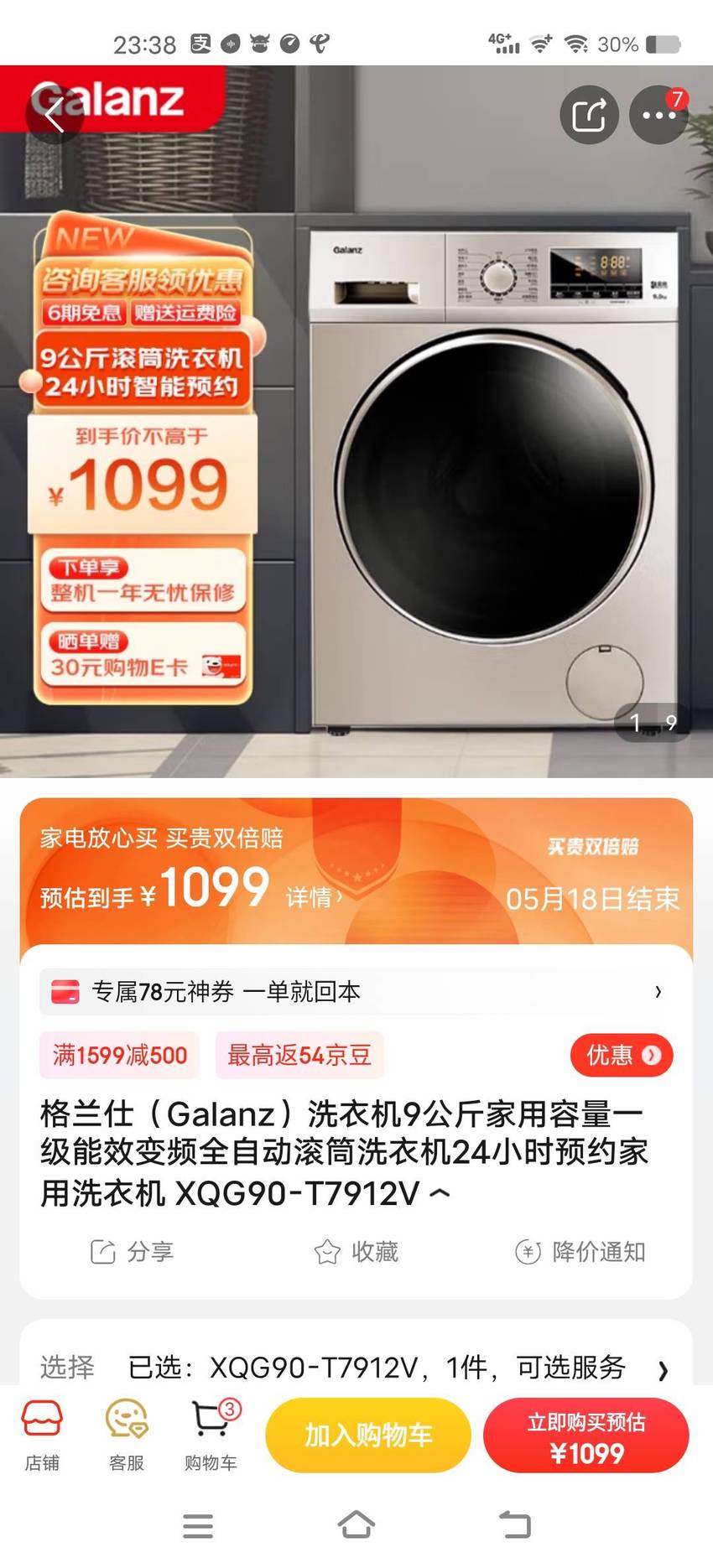Tap 分享 below the product title
Viewport: 713px width, 1568px height.
pyautogui.click(x=132, y=1252)
